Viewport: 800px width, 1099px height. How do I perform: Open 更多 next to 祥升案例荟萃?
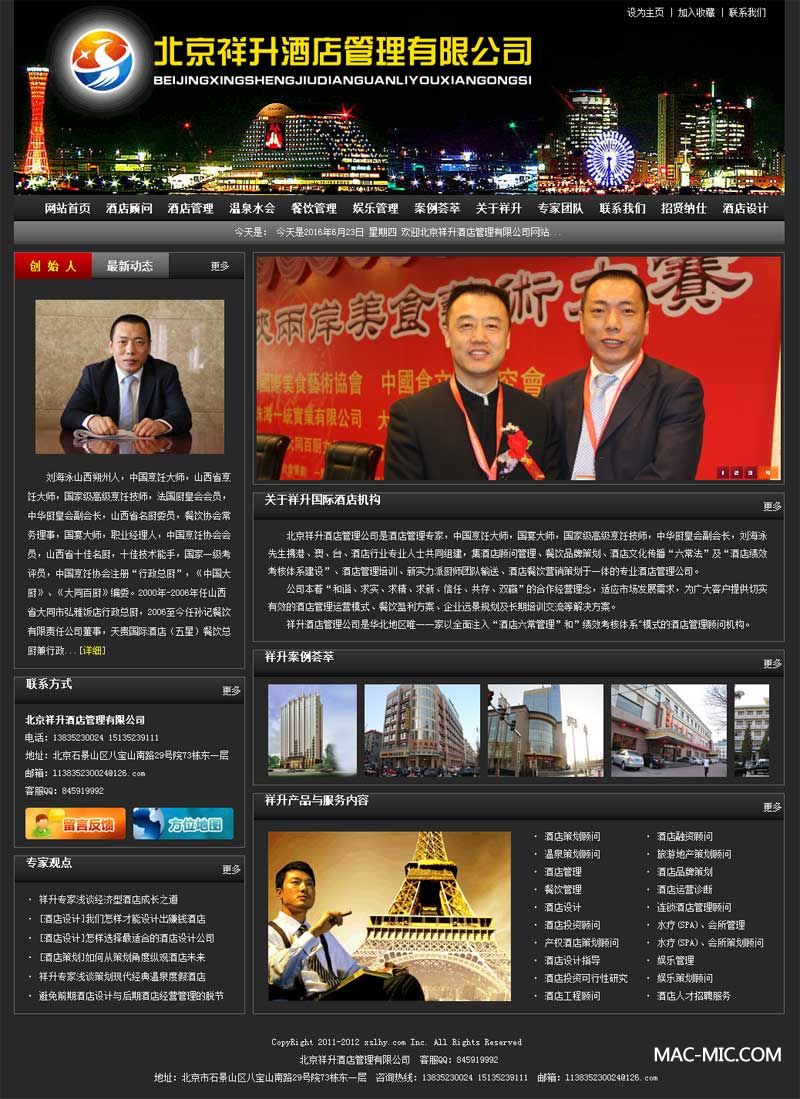pos(772,664)
